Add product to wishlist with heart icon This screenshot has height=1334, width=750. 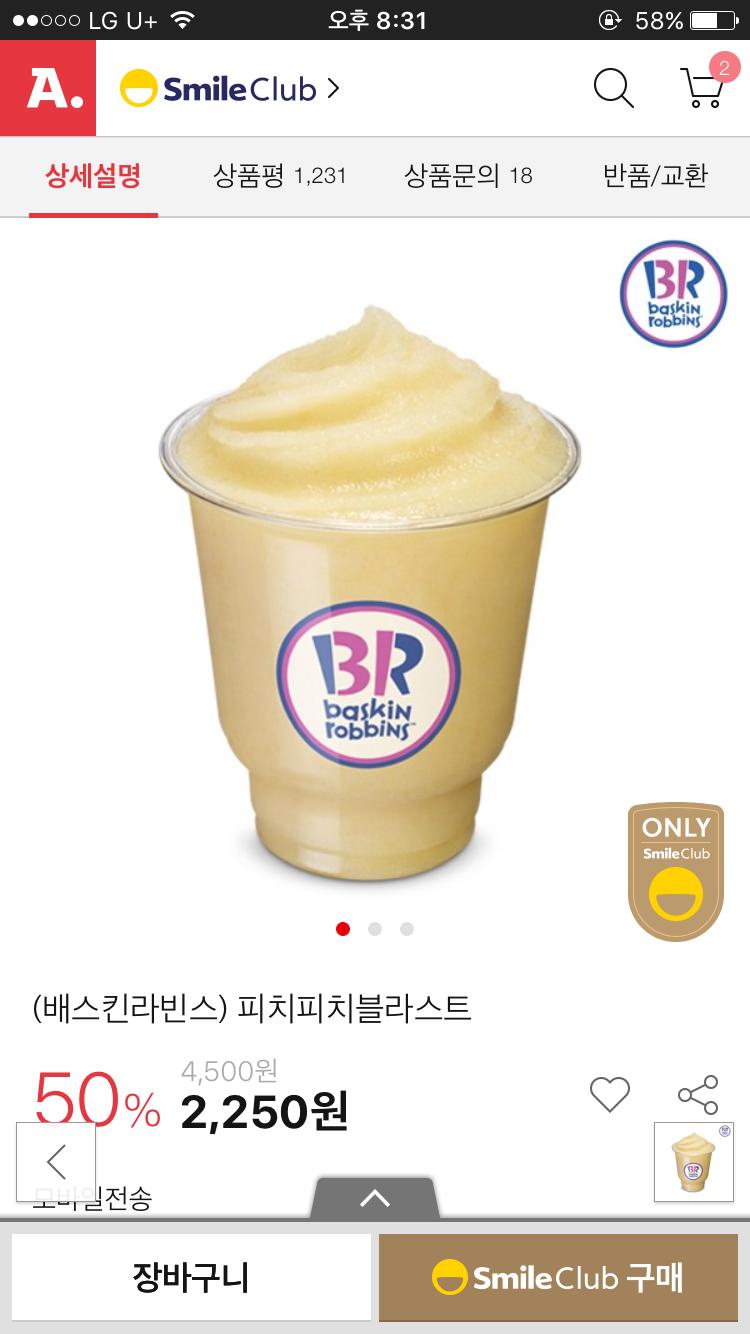point(609,1094)
